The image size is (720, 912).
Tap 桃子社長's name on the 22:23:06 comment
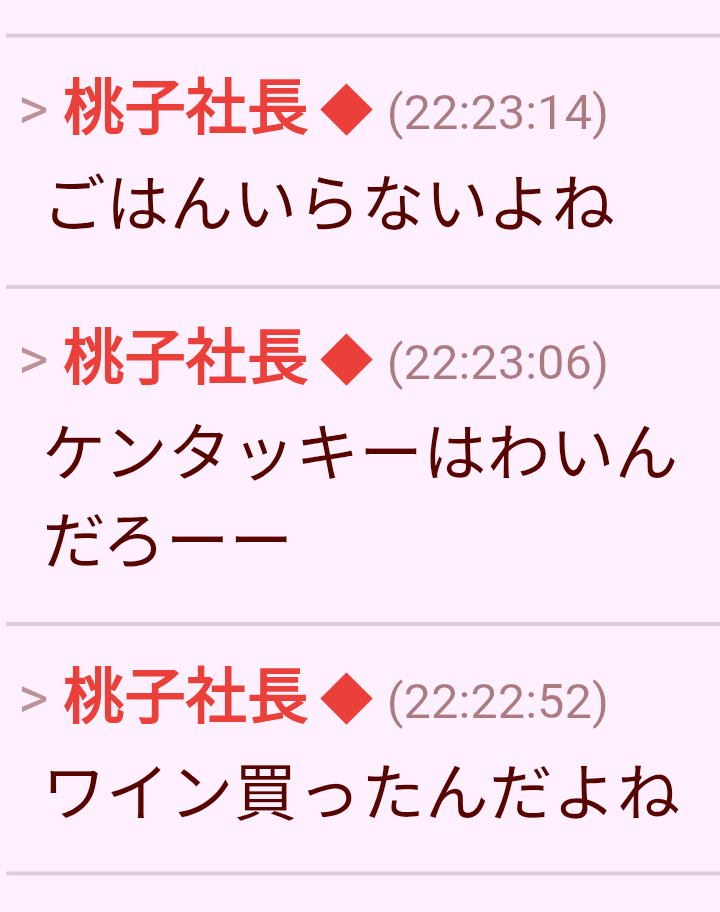coord(186,359)
